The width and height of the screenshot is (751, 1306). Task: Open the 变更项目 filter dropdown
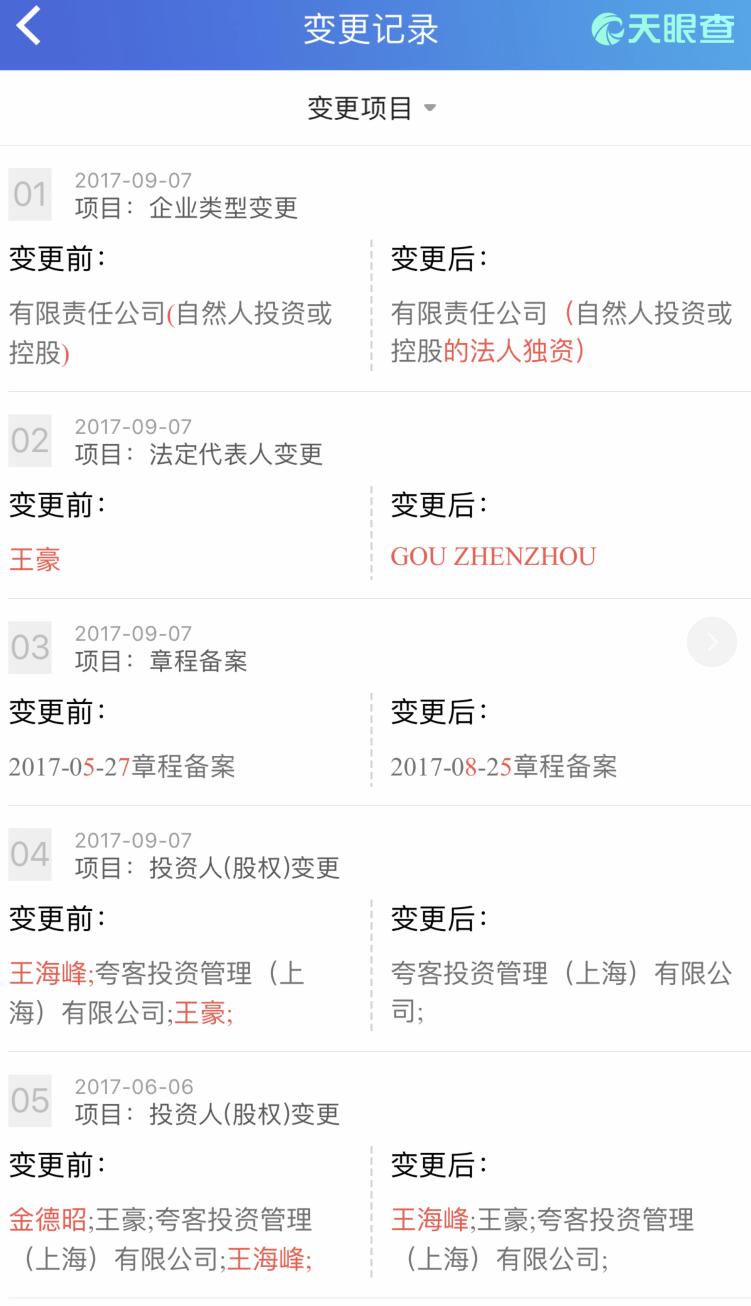click(x=372, y=107)
